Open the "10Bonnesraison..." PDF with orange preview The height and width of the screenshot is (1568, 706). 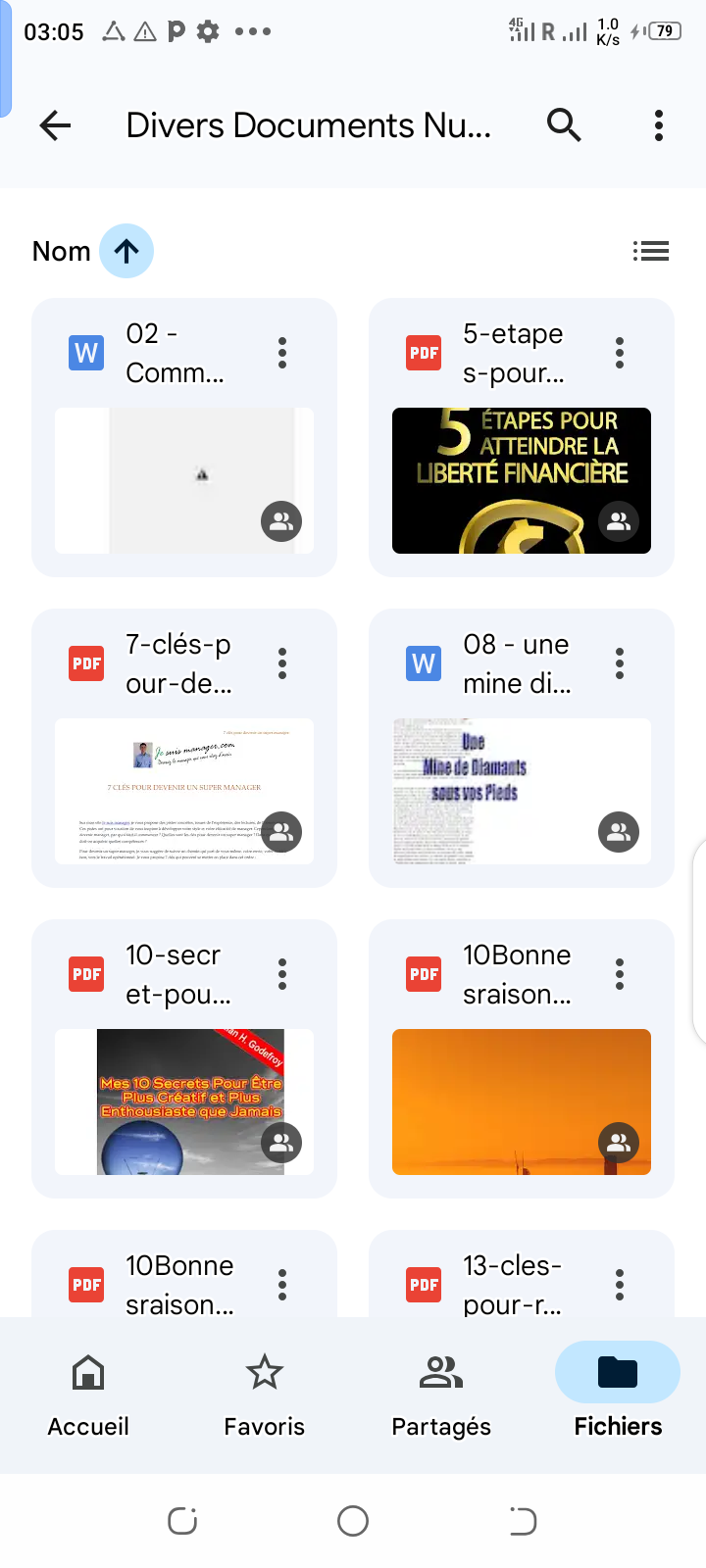tap(522, 1058)
